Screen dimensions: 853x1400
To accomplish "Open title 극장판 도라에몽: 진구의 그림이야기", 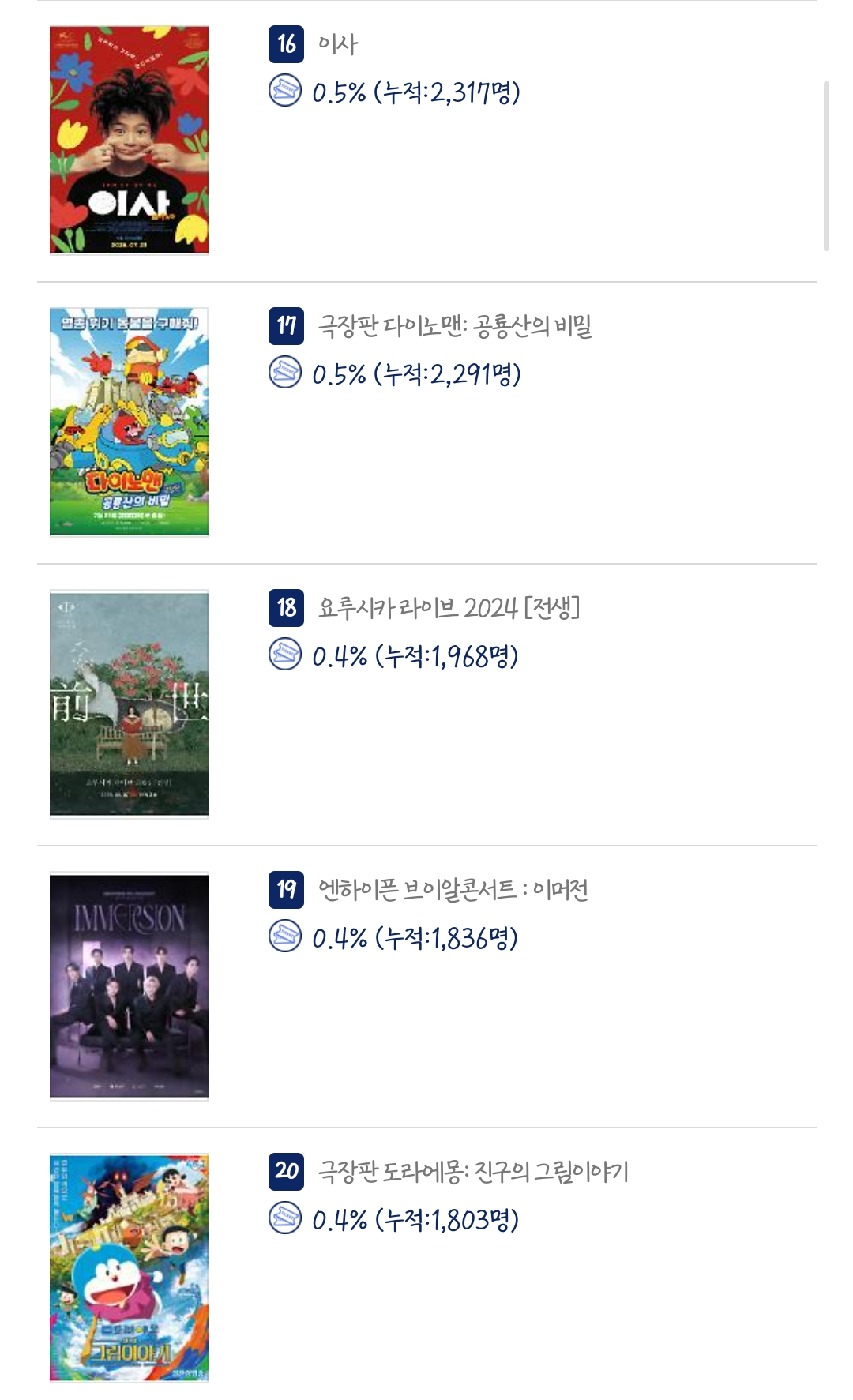I will coord(473,1171).
